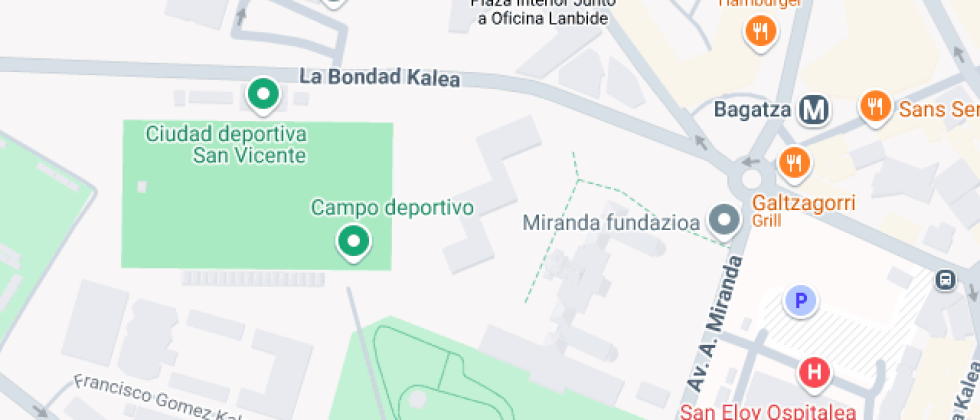The image size is (980, 420).
Task: Tap the Hamburger restaurant pin
Action: 761,32
